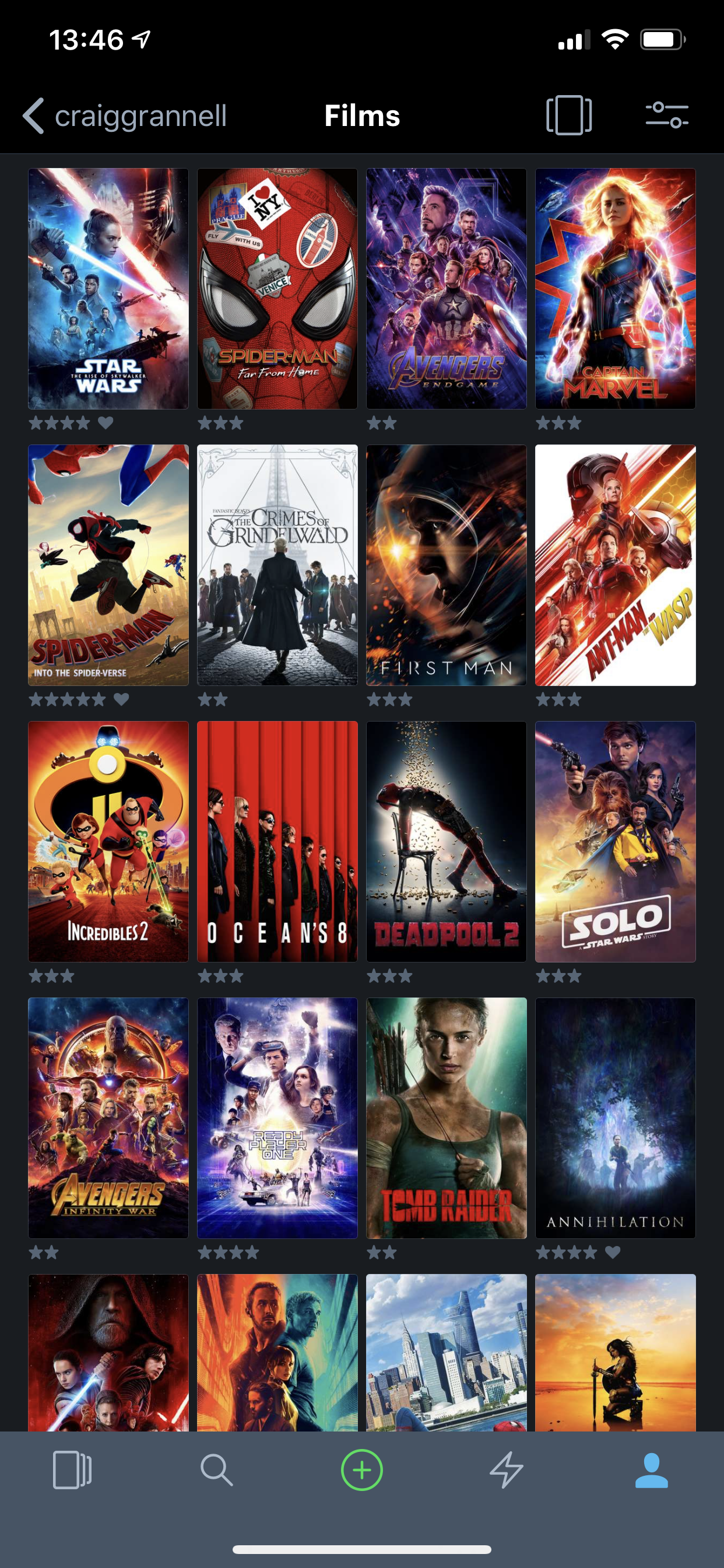This screenshot has width=724, height=1568.
Task: Go back to craiggrannell profile
Action: [x=125, y=116]
